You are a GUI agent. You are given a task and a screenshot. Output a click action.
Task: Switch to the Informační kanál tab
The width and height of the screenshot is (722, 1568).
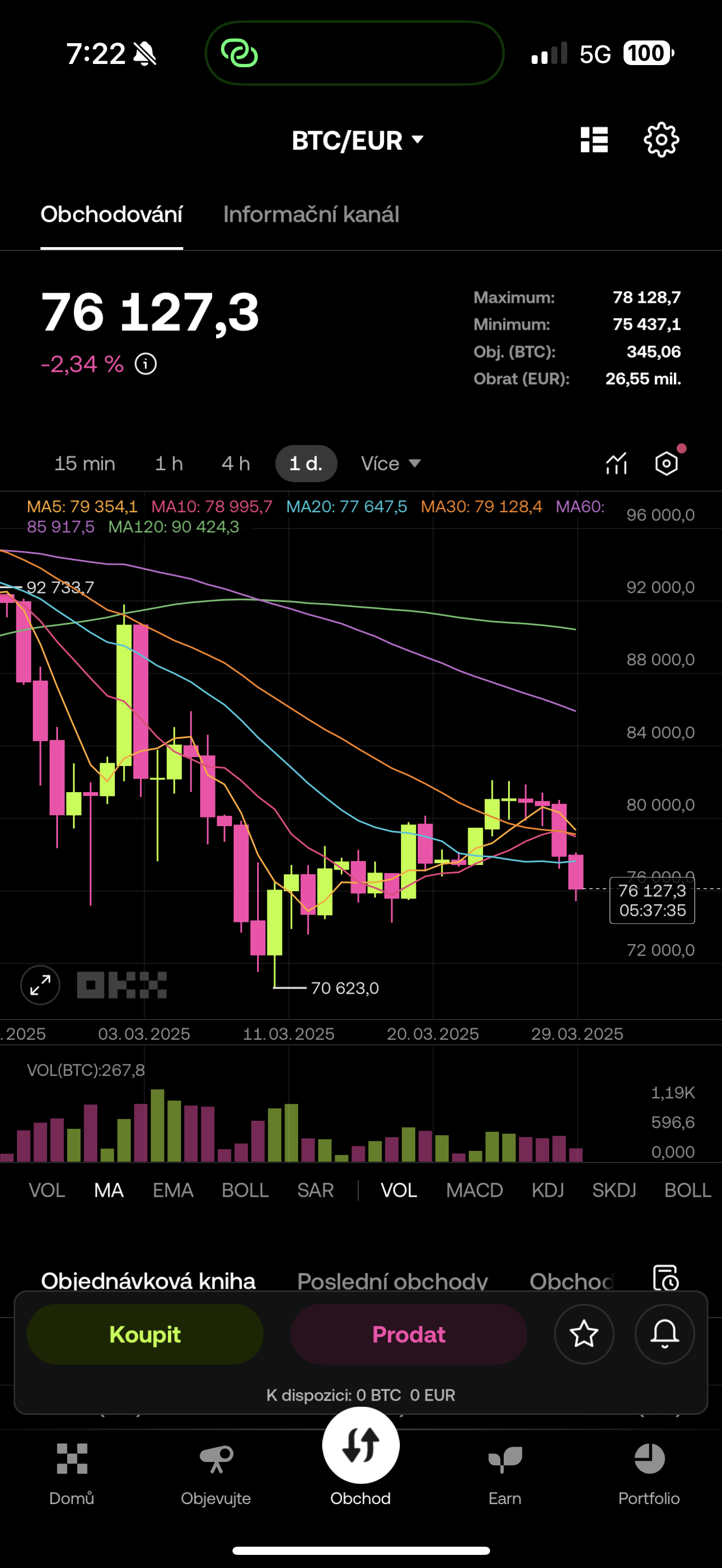click(x=311, y=214)
